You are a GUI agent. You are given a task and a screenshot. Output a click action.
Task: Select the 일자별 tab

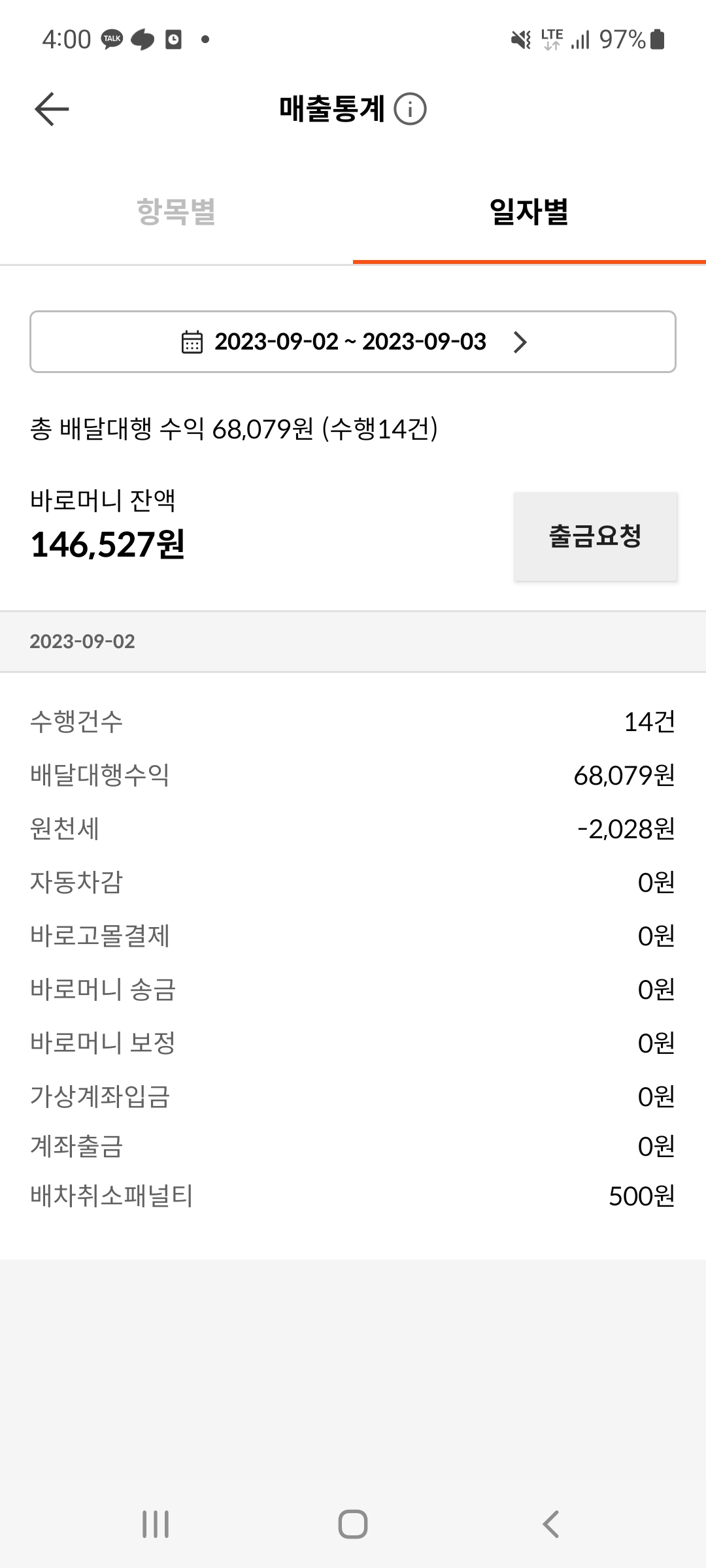pyautogui.click(x=529, y=212)
